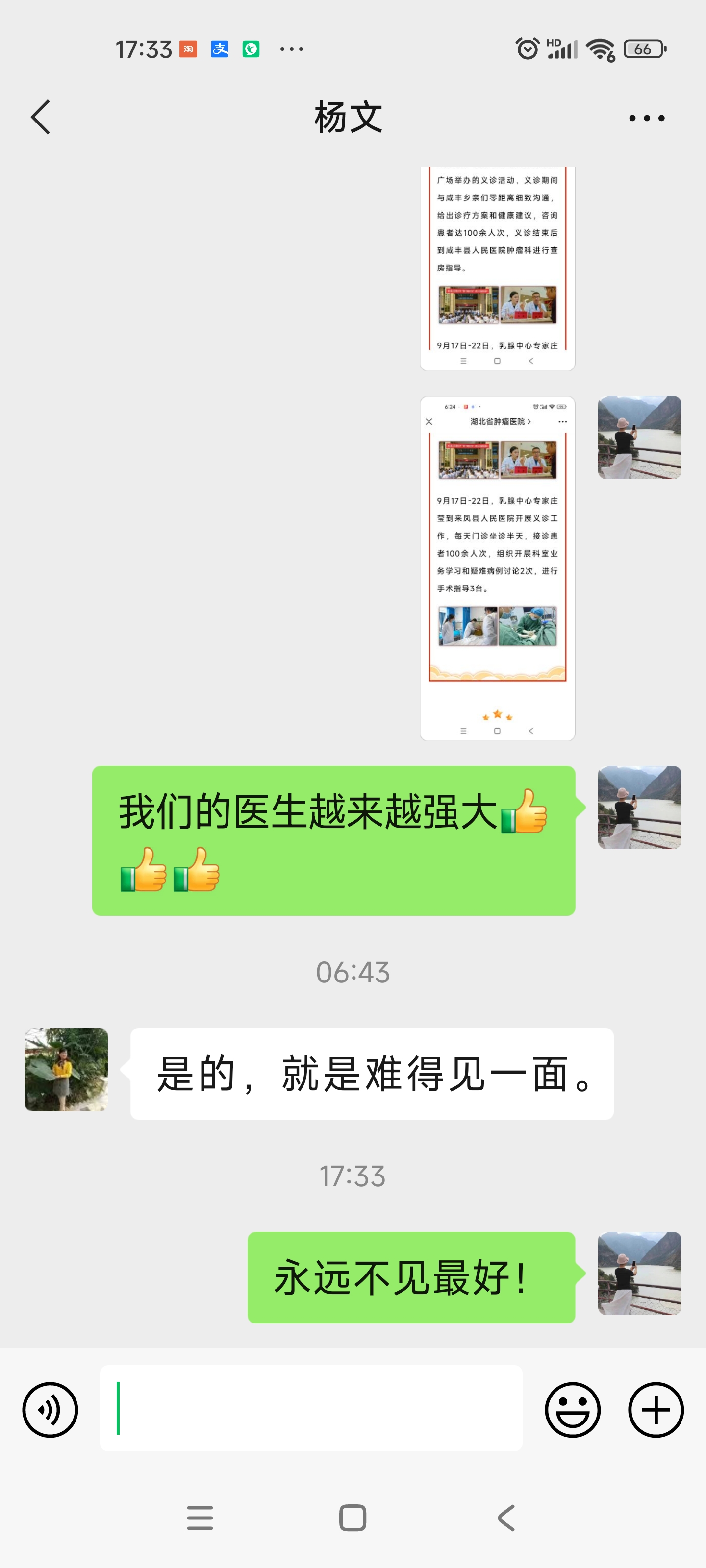The width and height of the screenshot is (706, 1568).
Task: Tap the plus icon for more functions
Action: point(656,1410)
